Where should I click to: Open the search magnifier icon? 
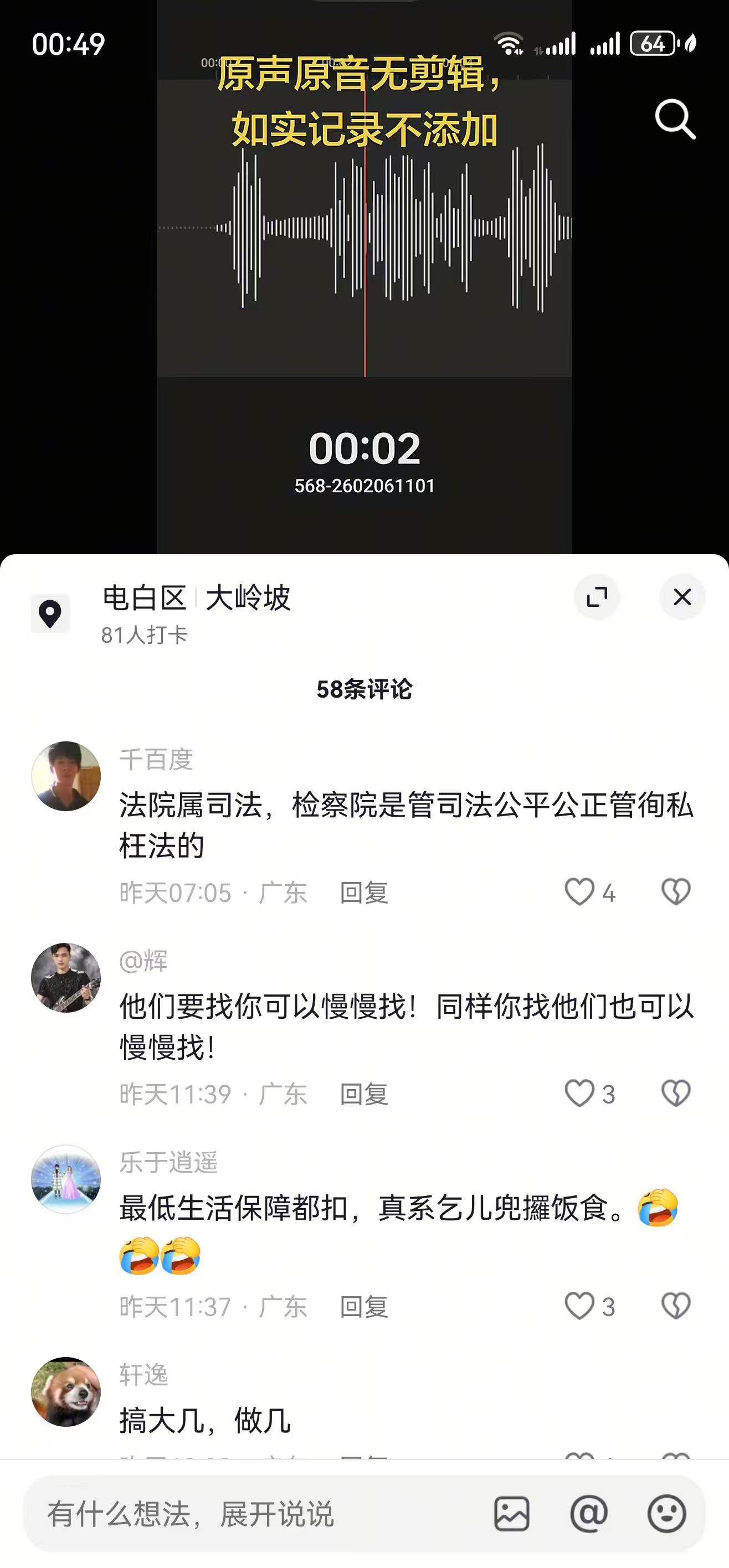coord(675,119)
